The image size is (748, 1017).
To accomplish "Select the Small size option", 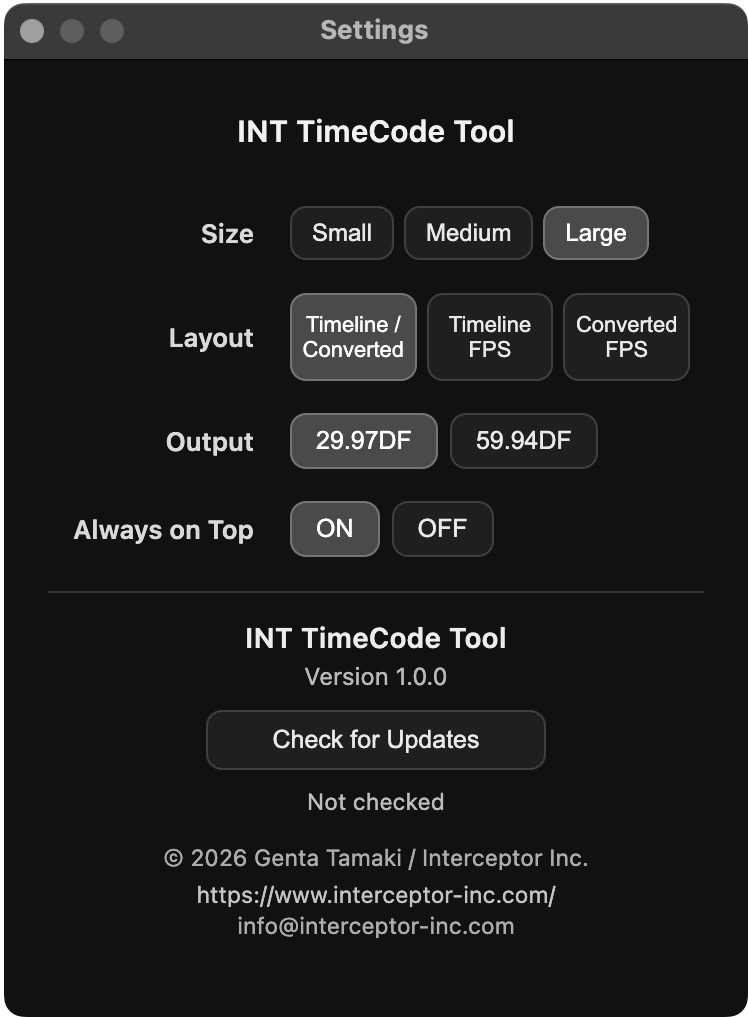I will point(342,233).
